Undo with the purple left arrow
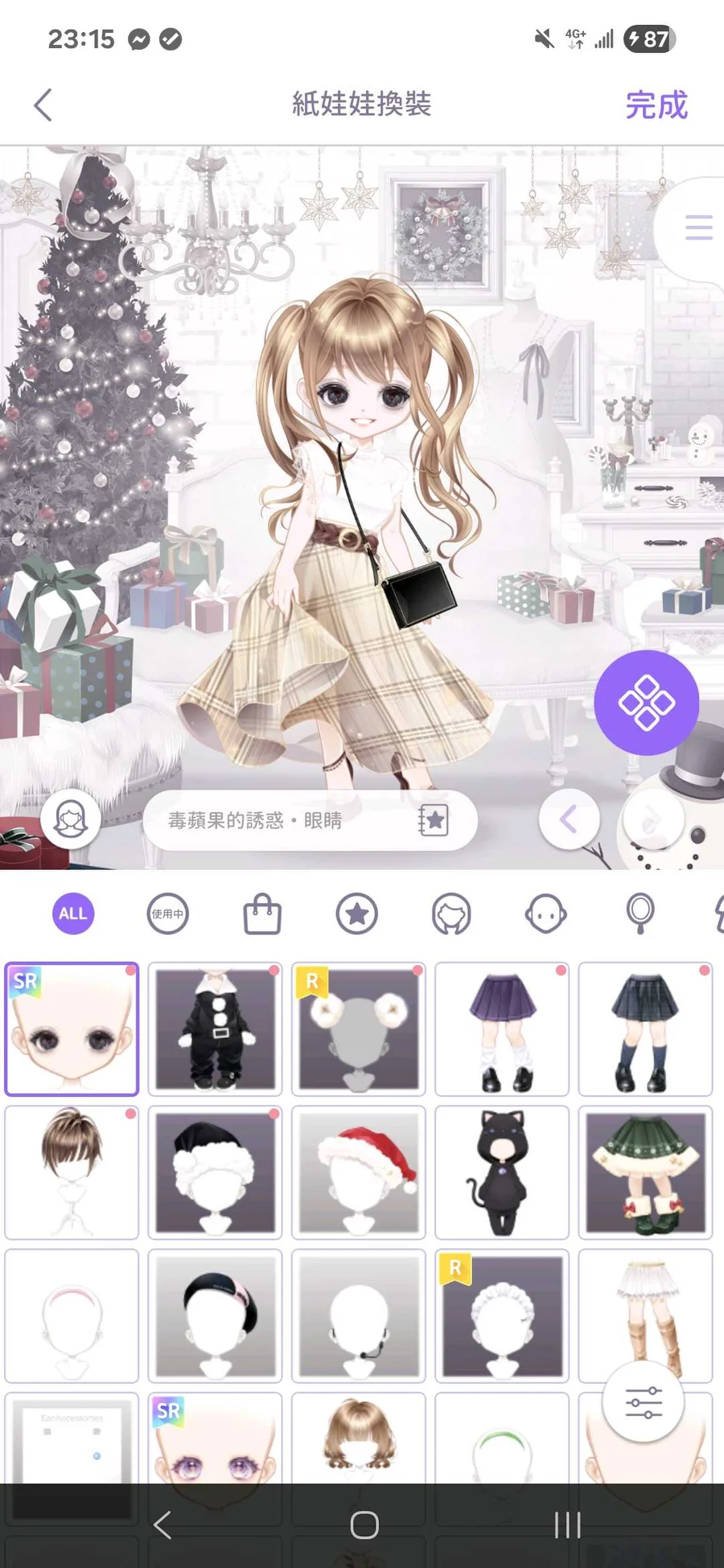Viewport: 724px width, 1568px height. click(569, 820)
